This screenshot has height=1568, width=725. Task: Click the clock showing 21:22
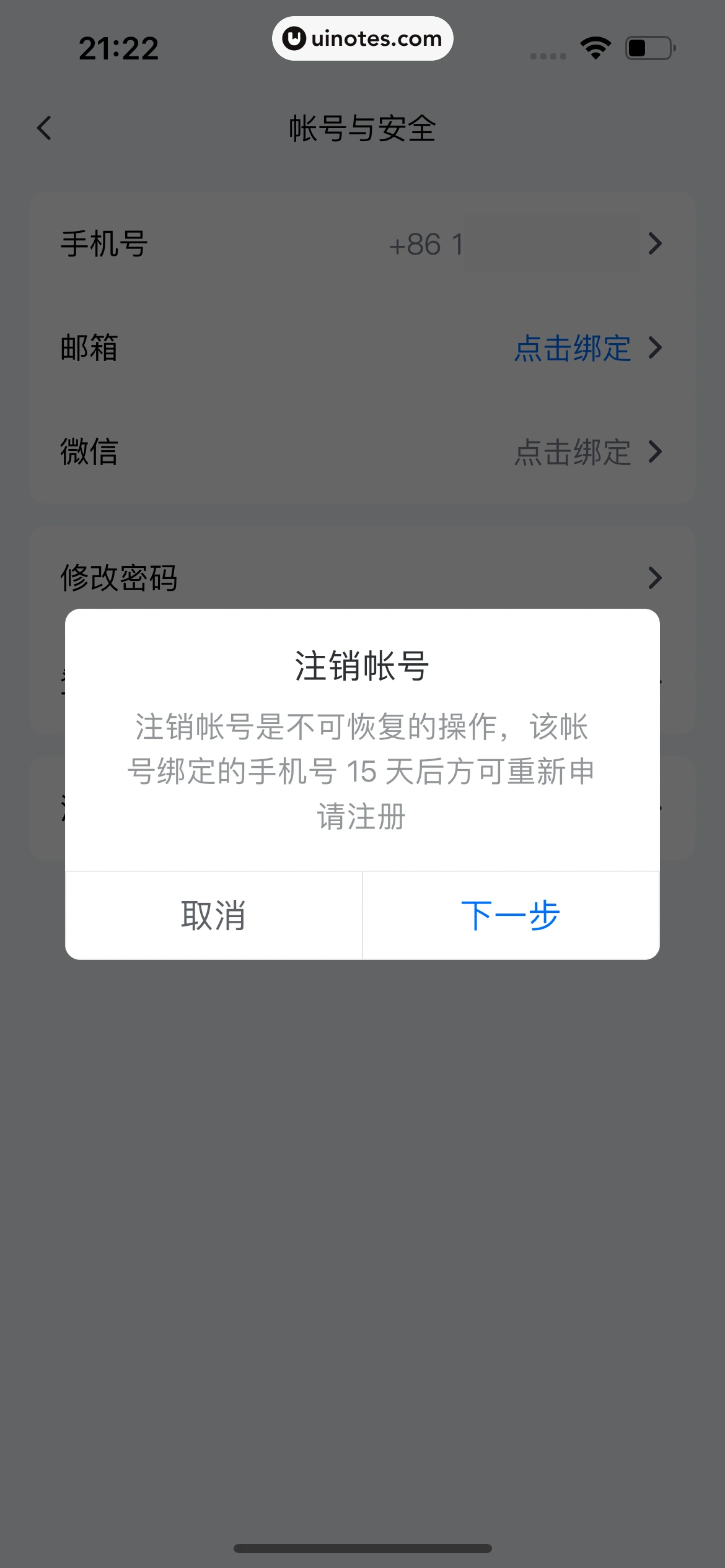coord(118,48)
